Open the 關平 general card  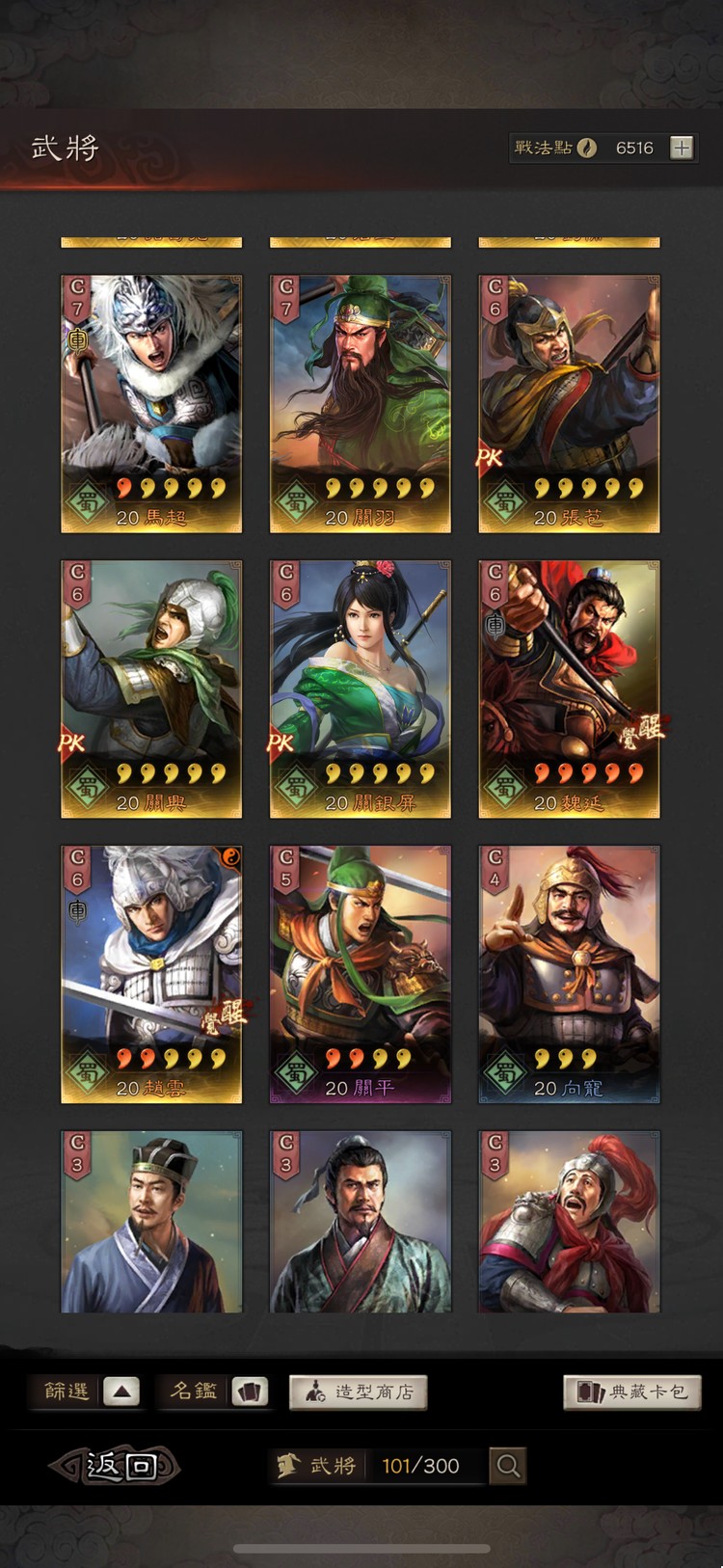pos(361,974)
